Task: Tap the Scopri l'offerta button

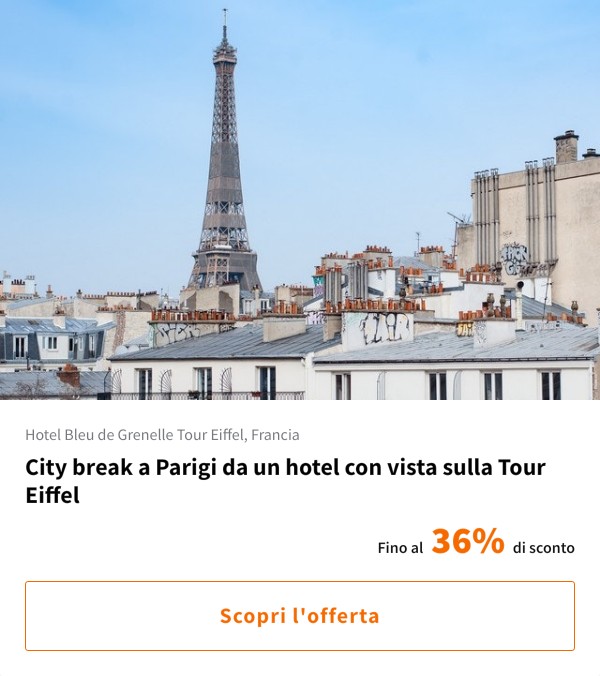Action: pyautogui.click(x=300, y=616)
